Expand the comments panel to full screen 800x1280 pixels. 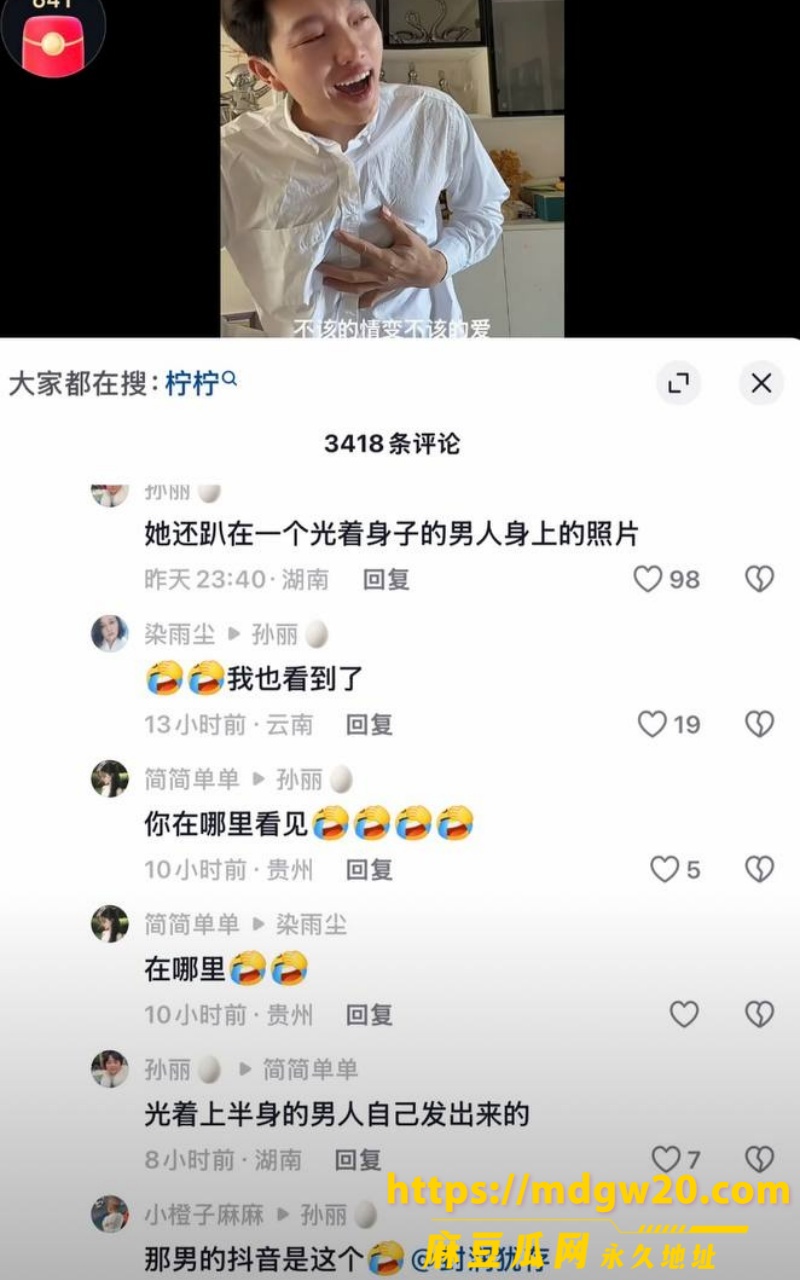[x=679, y=383]
